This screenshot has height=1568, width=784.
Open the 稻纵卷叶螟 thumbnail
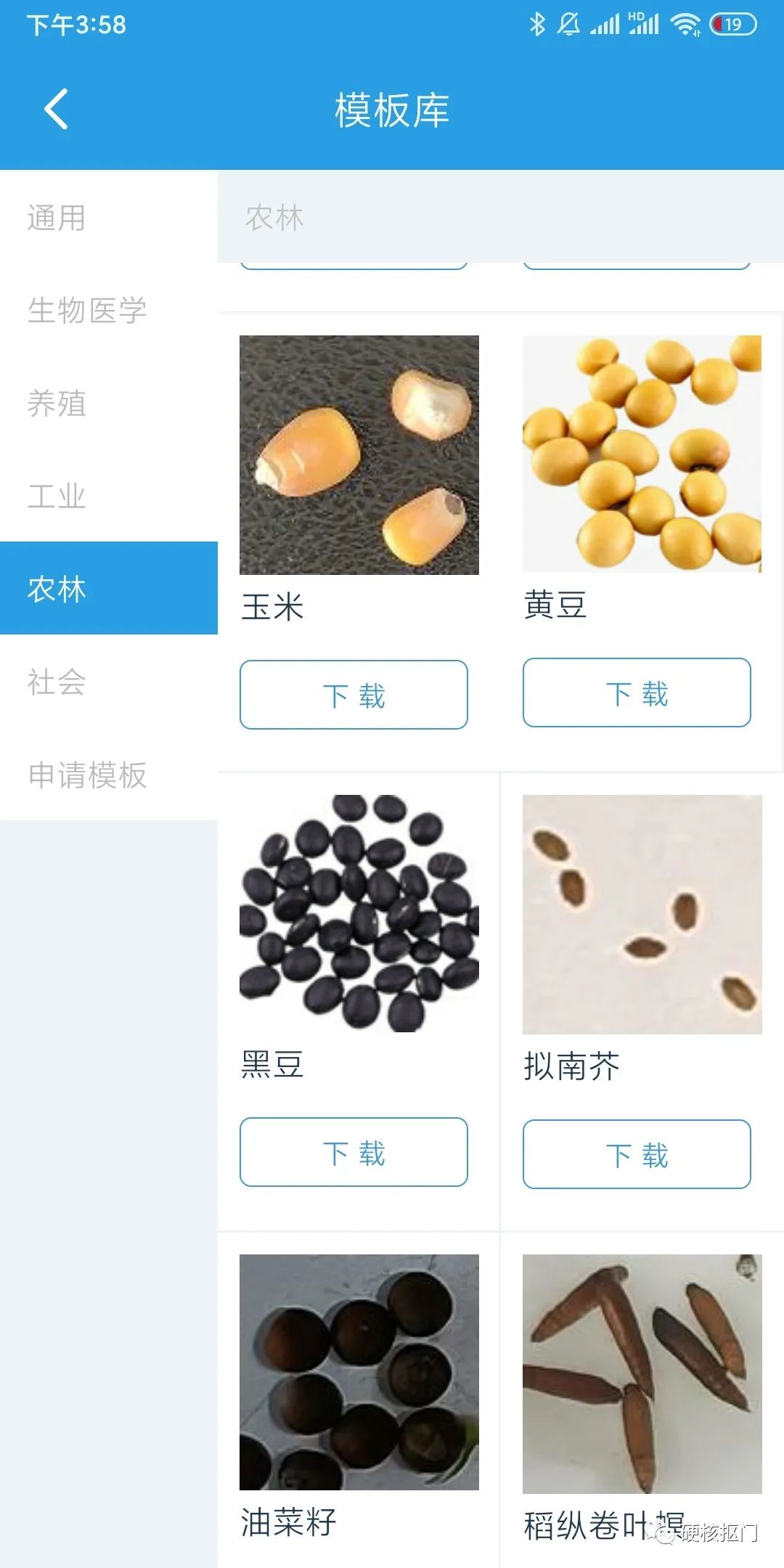642,1365
